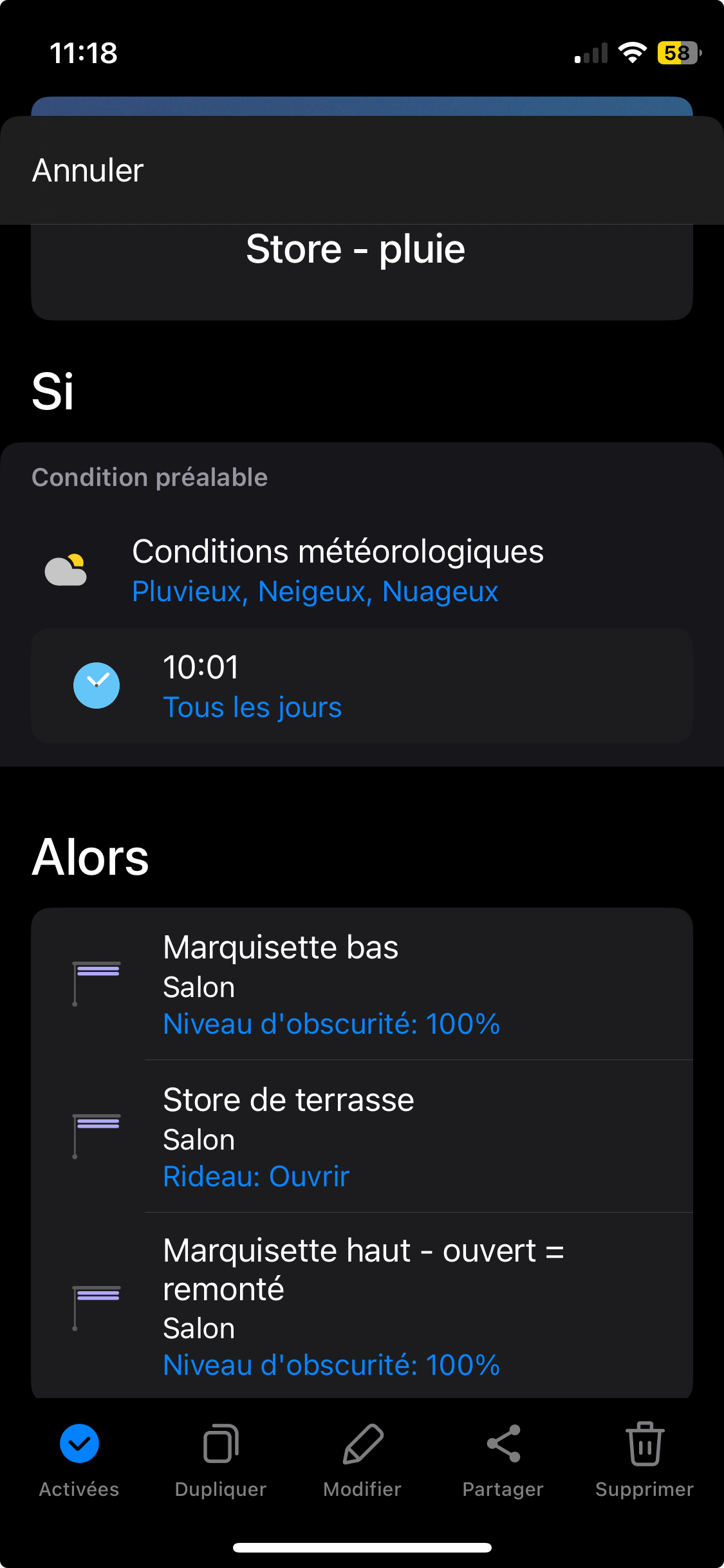Tap Annuler to cancel
Screen dimensions: 724x1568
(x=88, y=171)
